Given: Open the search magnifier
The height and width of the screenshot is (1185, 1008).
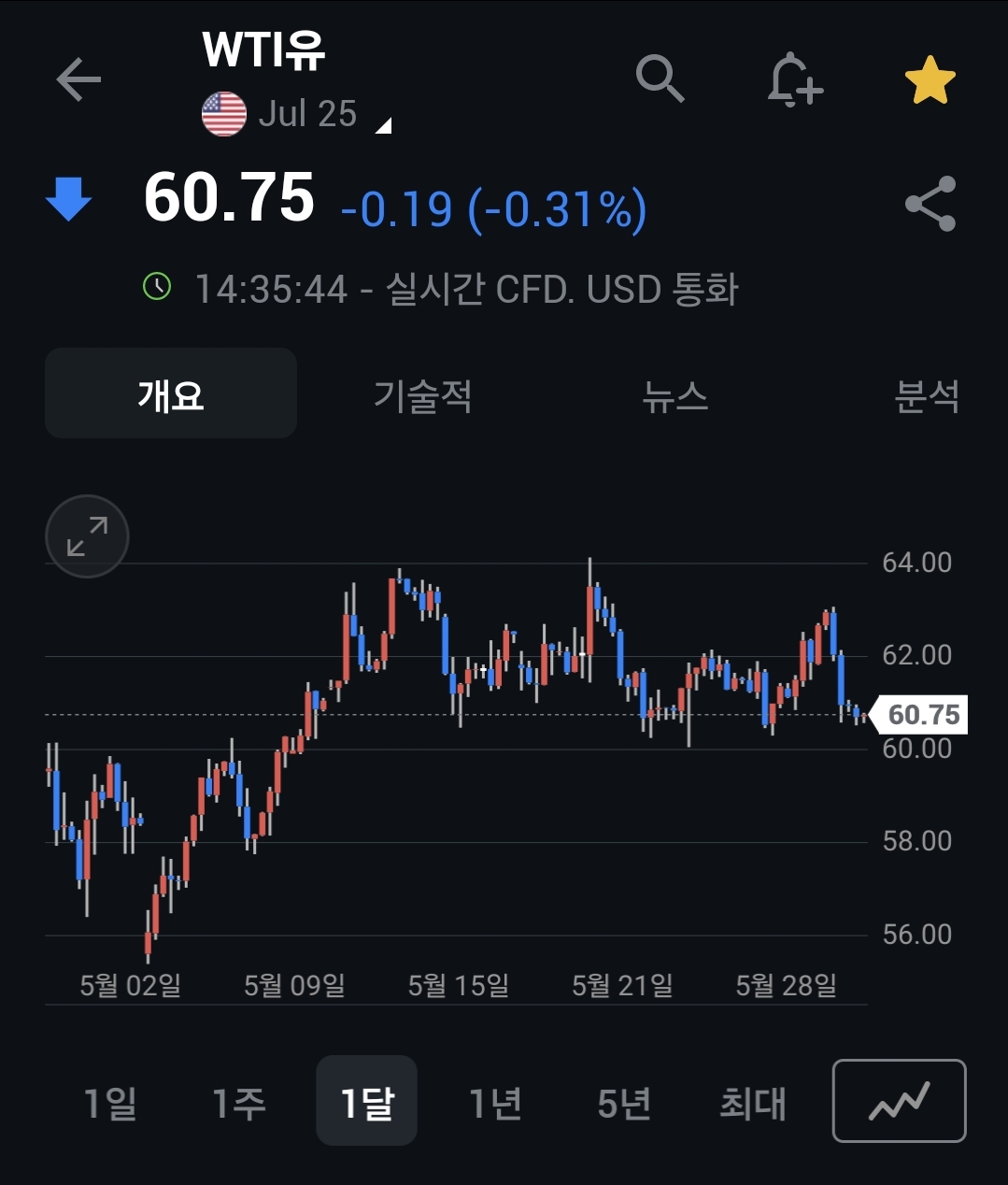Looking at the screenshot, I should click(x=660, y=79).
